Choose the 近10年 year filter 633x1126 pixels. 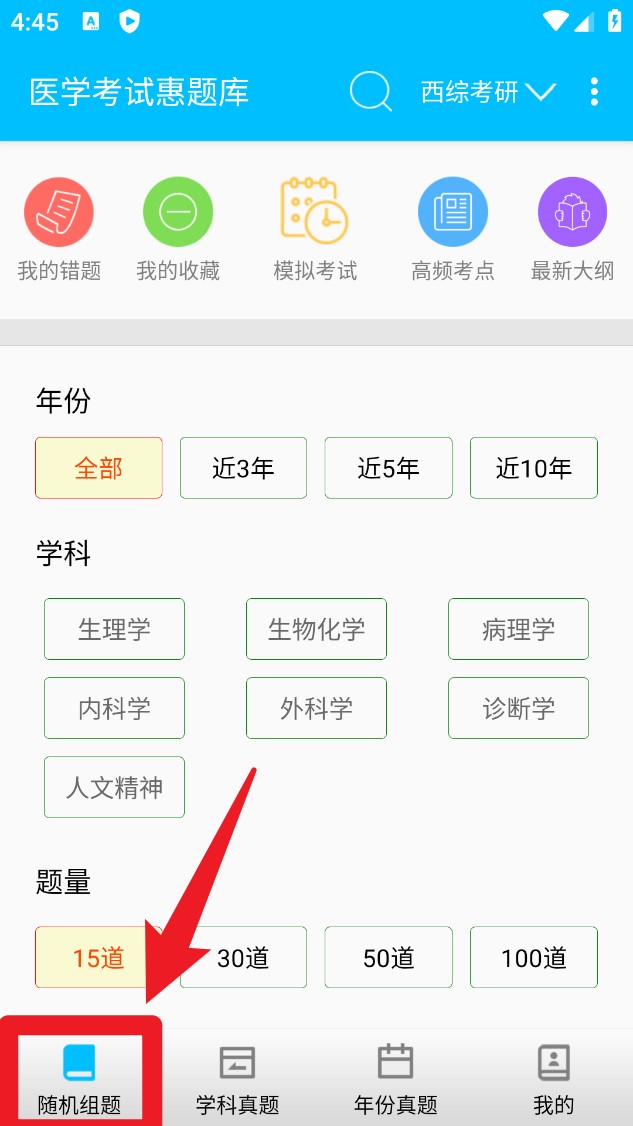534,468
